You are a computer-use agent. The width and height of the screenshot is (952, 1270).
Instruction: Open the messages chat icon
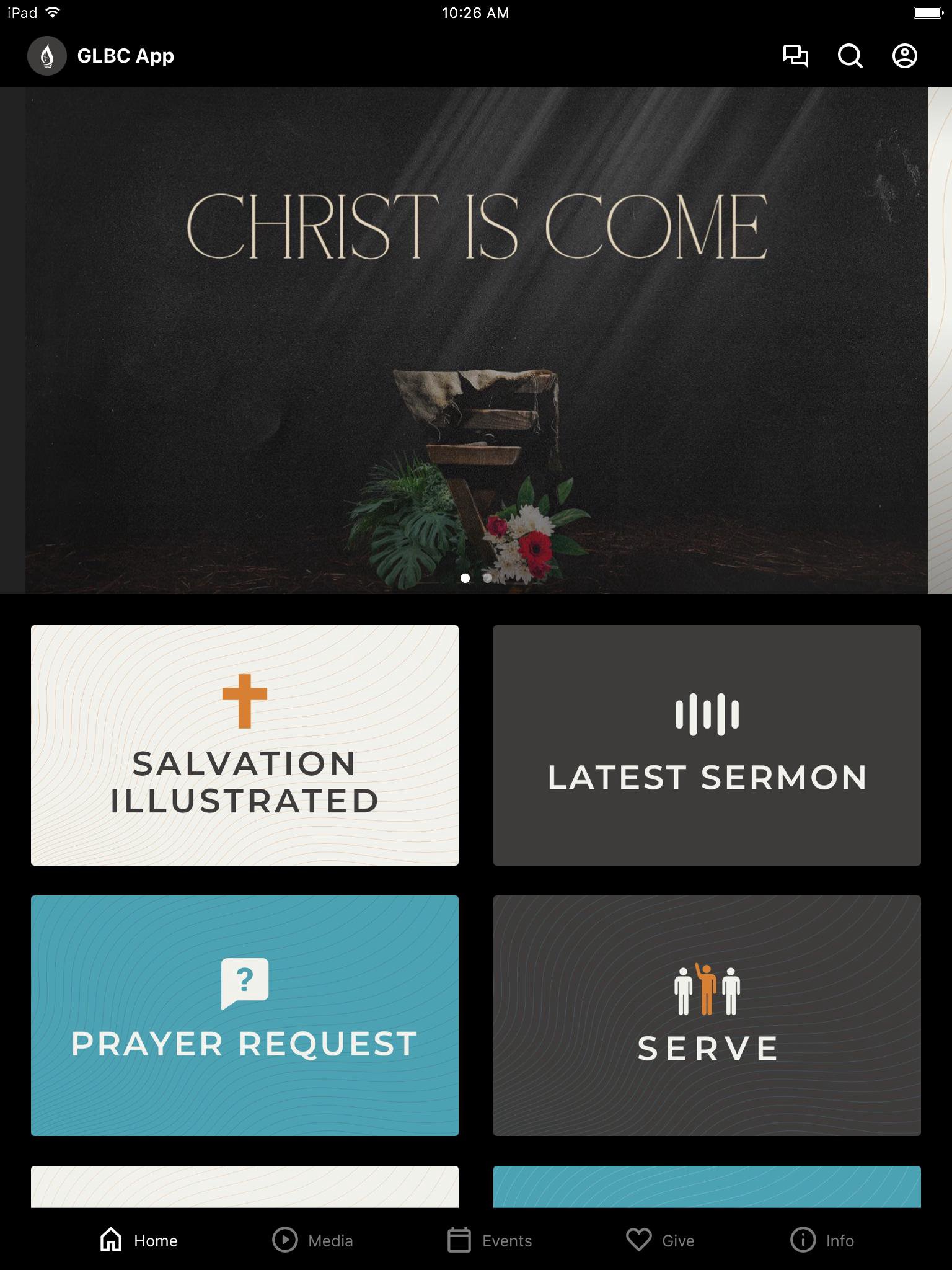tap(795, 56)
